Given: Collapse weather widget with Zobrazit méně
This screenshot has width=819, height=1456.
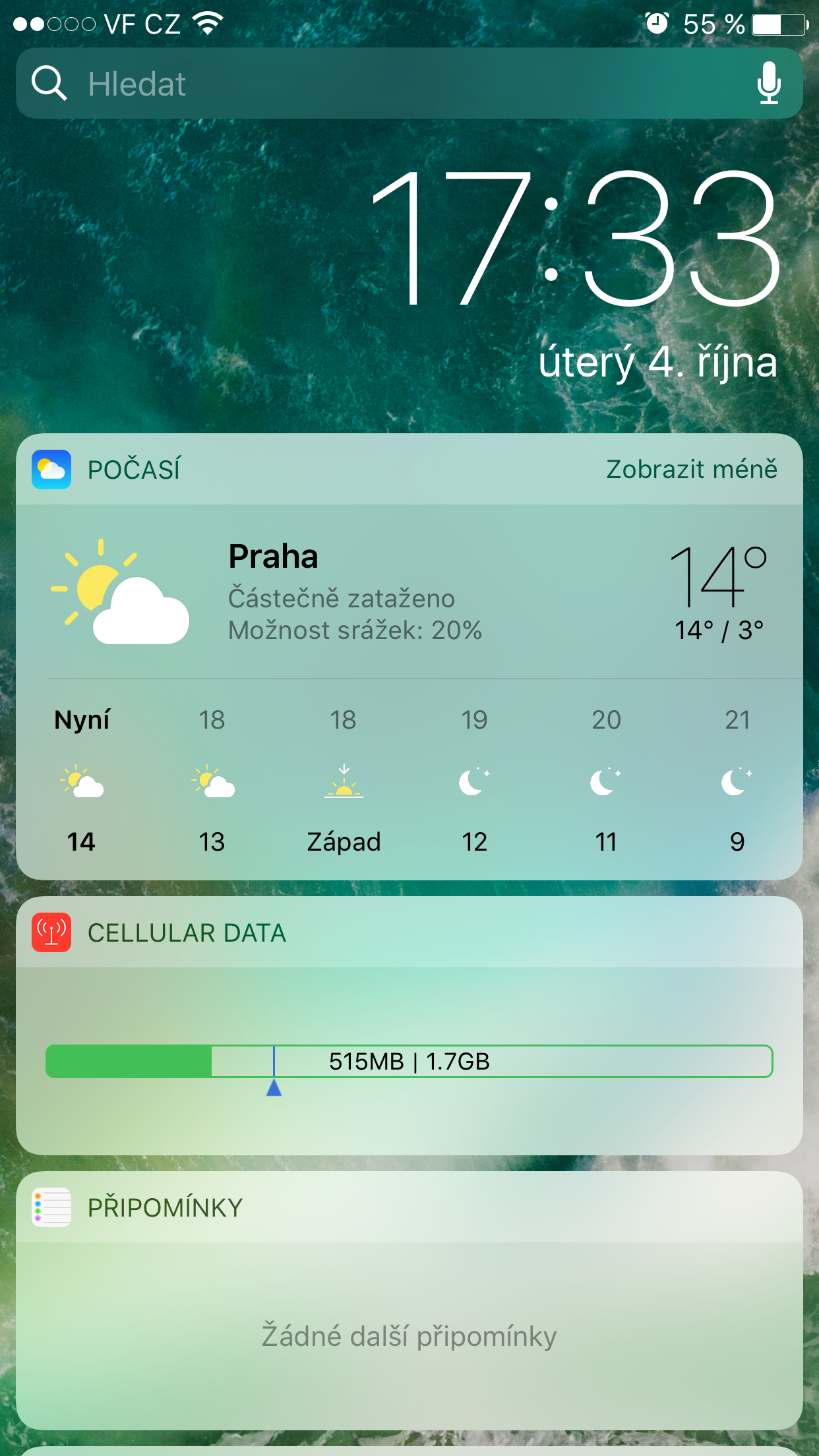Looking at the screenshot, I should tap(691, 470).
